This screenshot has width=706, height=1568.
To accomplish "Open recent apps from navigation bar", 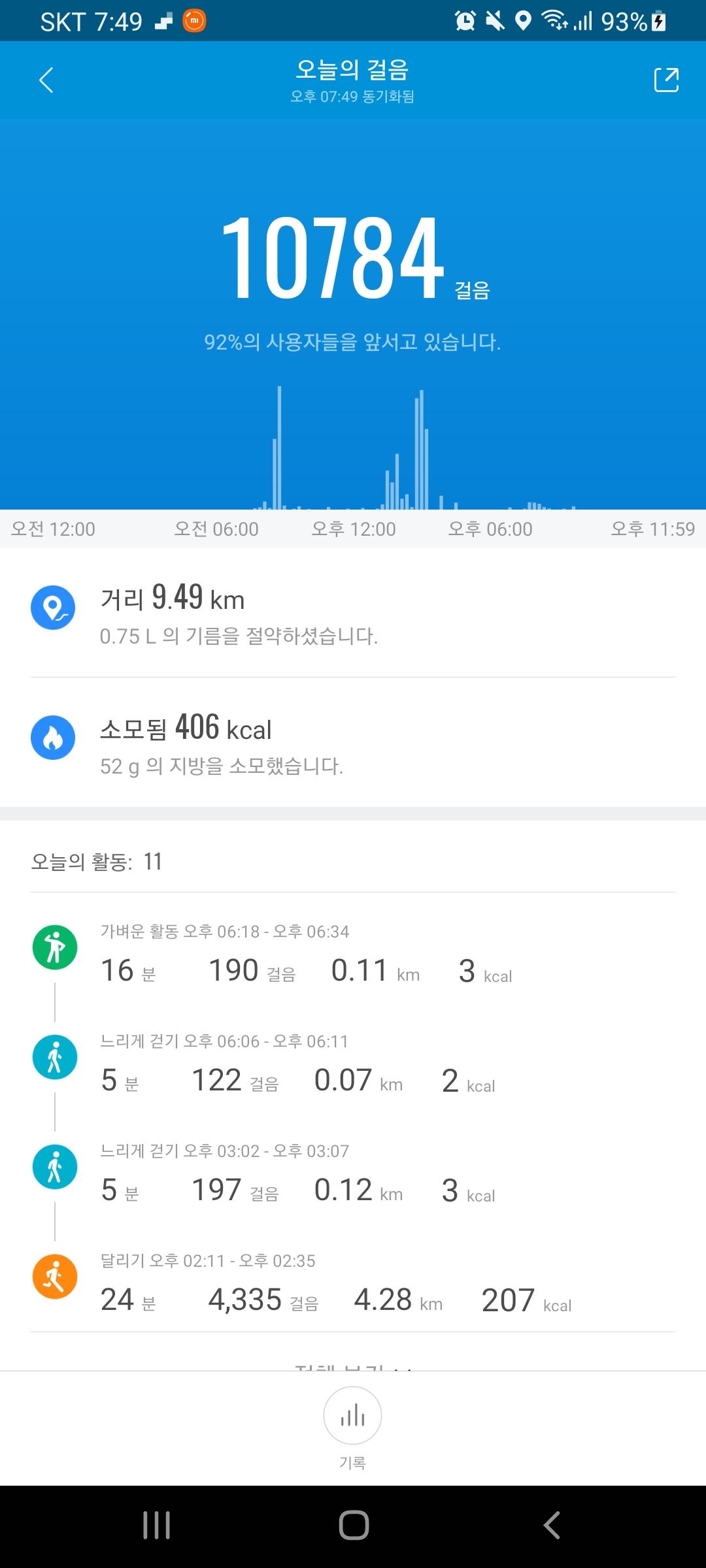I will click(x=157, y=1526).
